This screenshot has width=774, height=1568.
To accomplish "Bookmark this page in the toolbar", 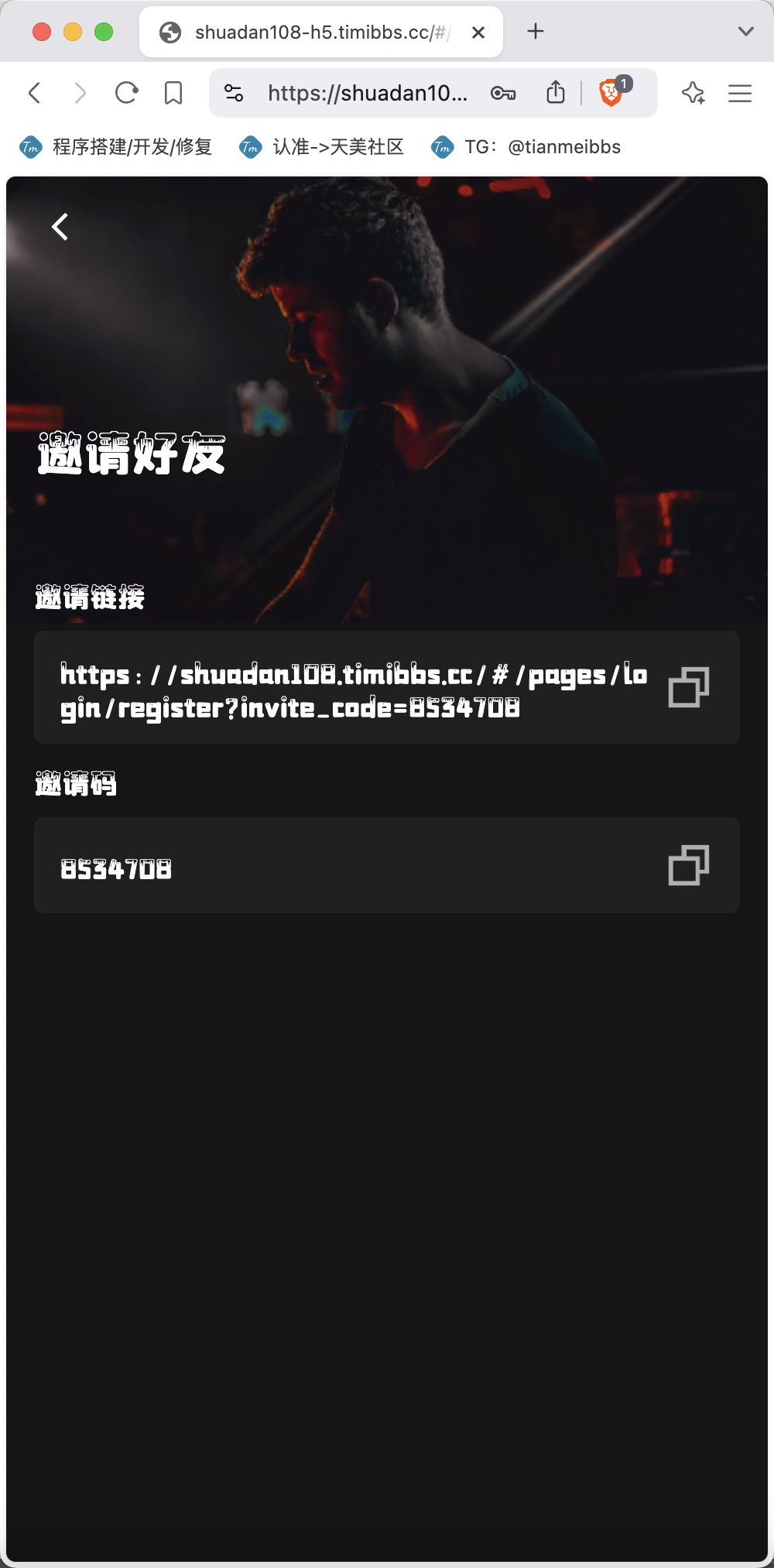I will [173, 93].
